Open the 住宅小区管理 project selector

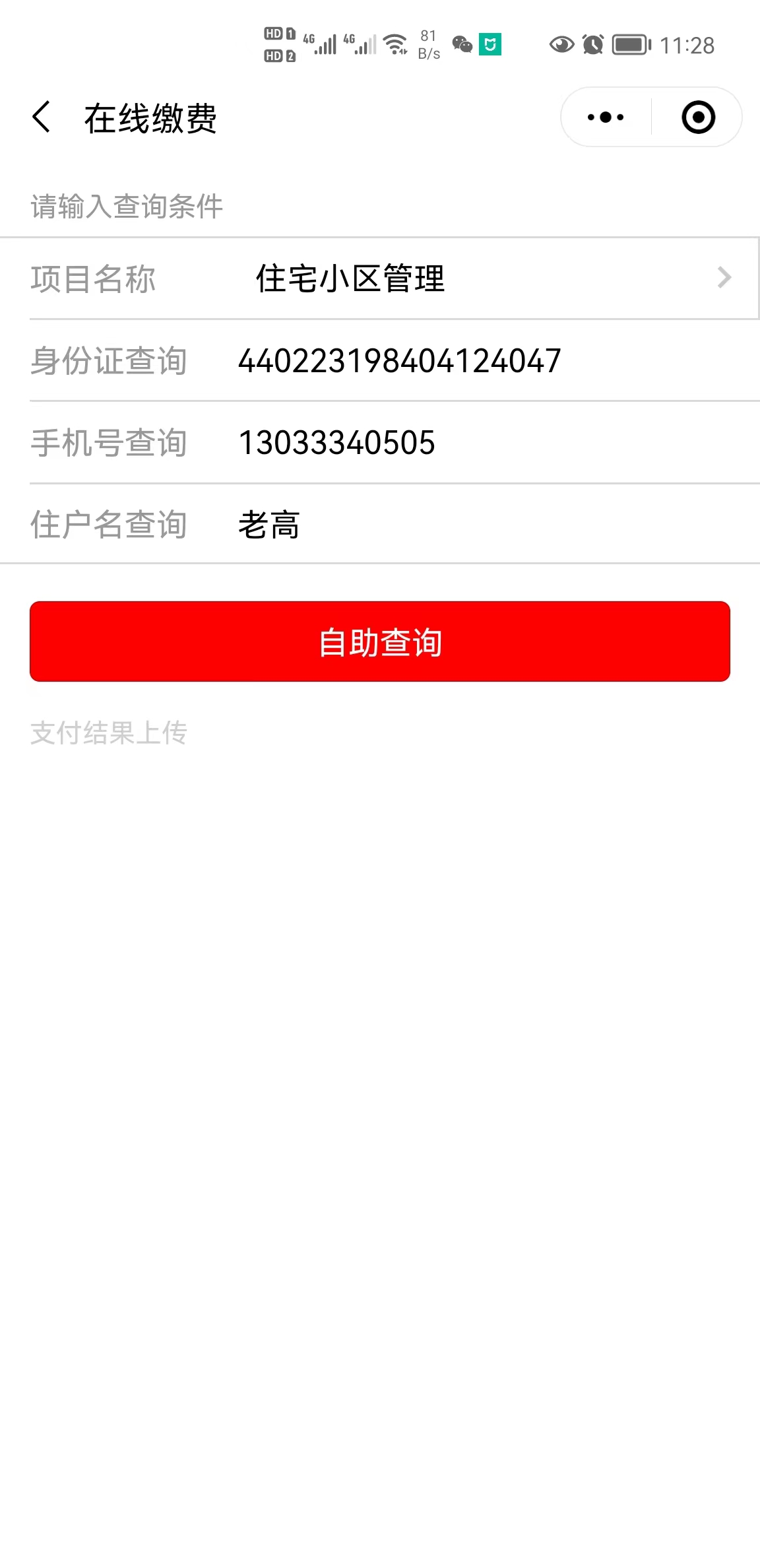click(x=350, y=278)
